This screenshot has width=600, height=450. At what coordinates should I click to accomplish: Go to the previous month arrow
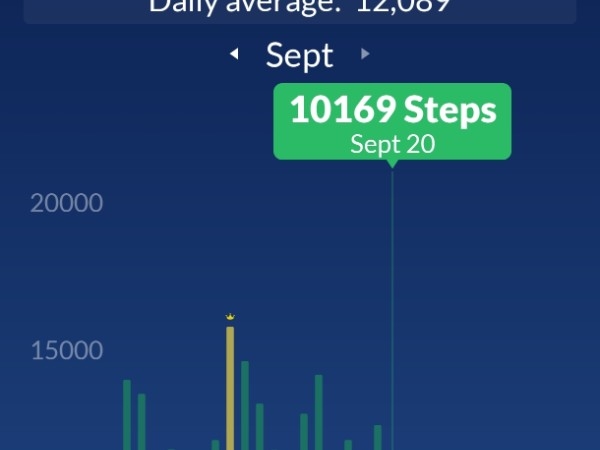pos(234,54)
